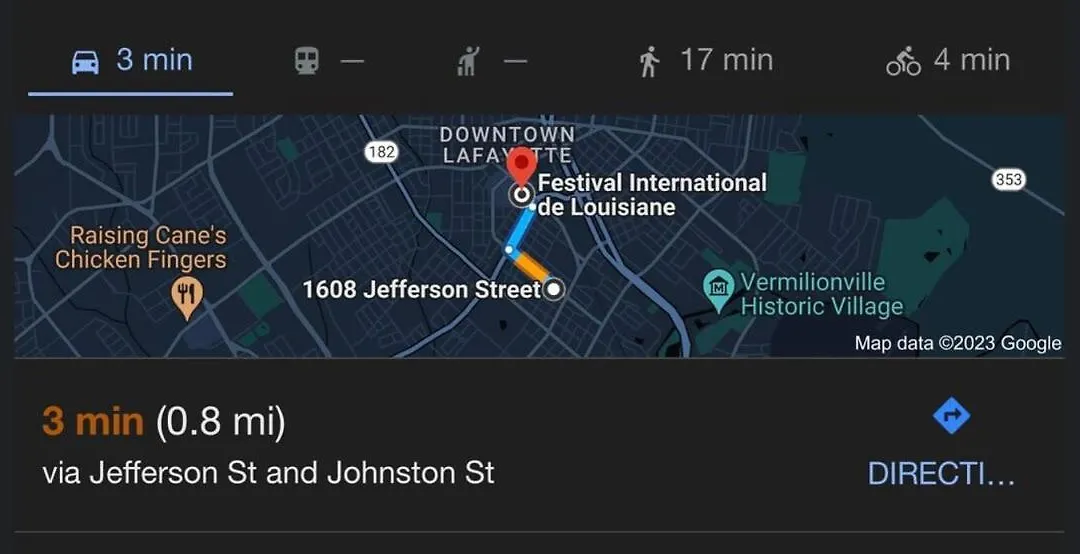Switch to the ride-hailing travel mode
This screenshot has height=554, width=1080.
click(x=490, y=61)
